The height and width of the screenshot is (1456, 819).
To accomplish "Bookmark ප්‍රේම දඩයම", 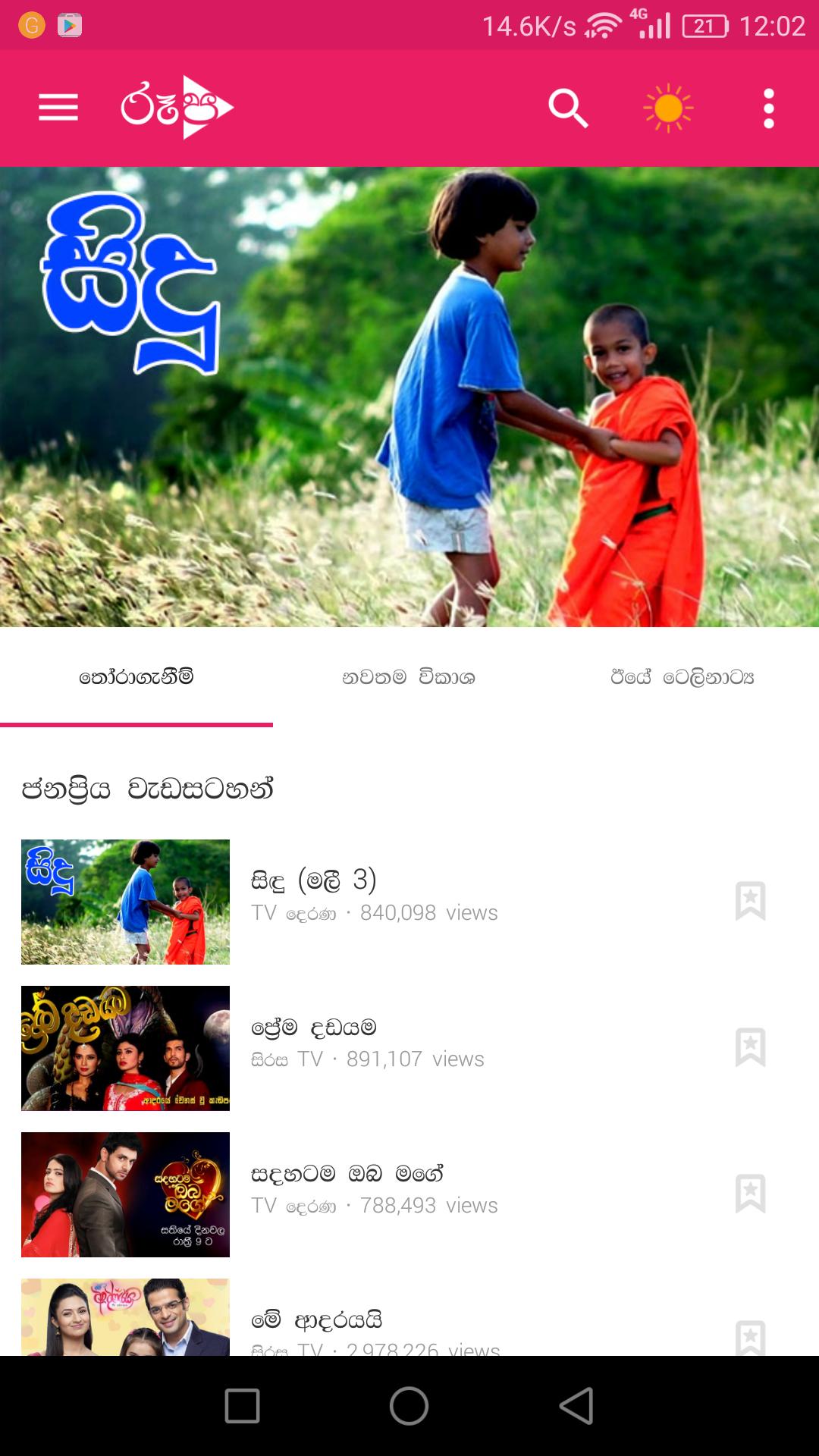I will [x=750, y=1047].
